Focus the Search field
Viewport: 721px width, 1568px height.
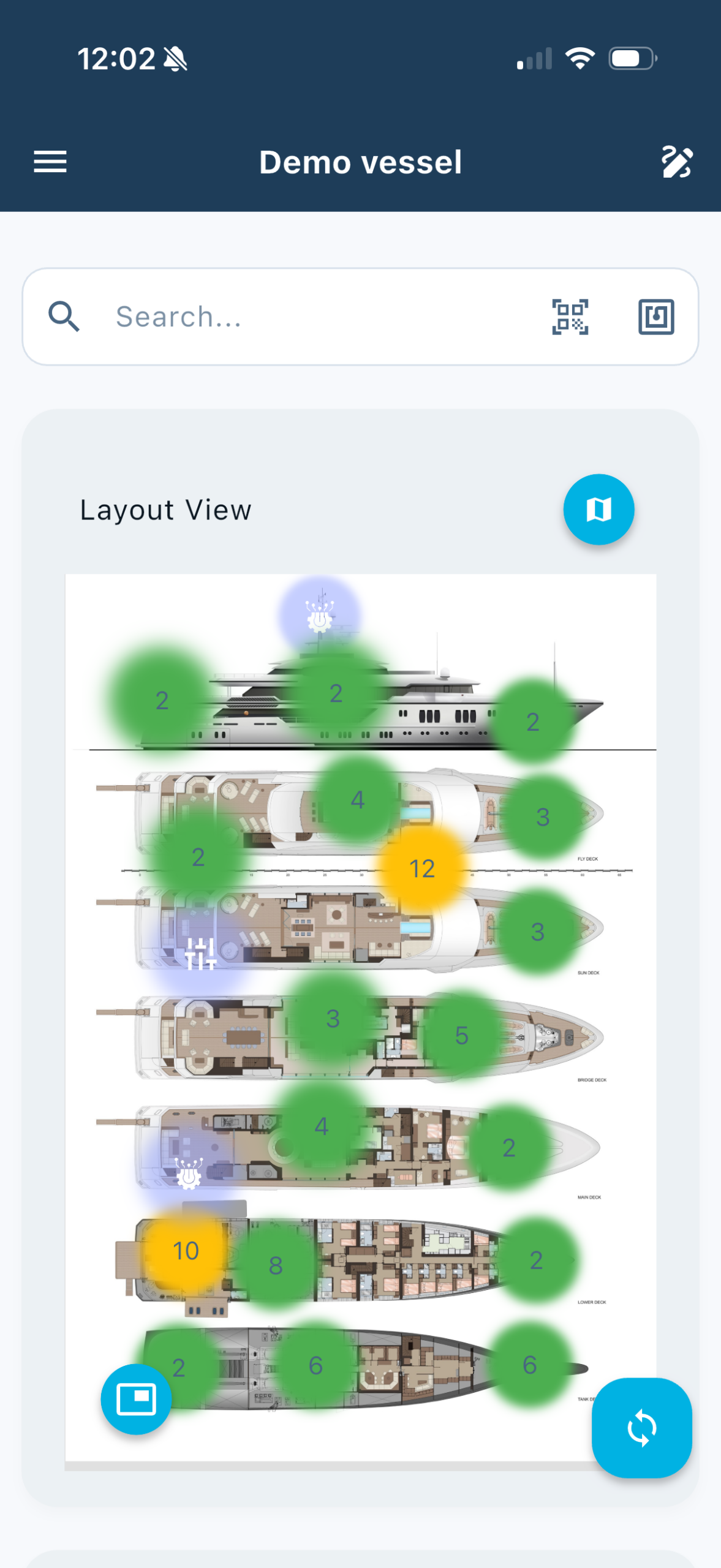(x=306, y=317)
